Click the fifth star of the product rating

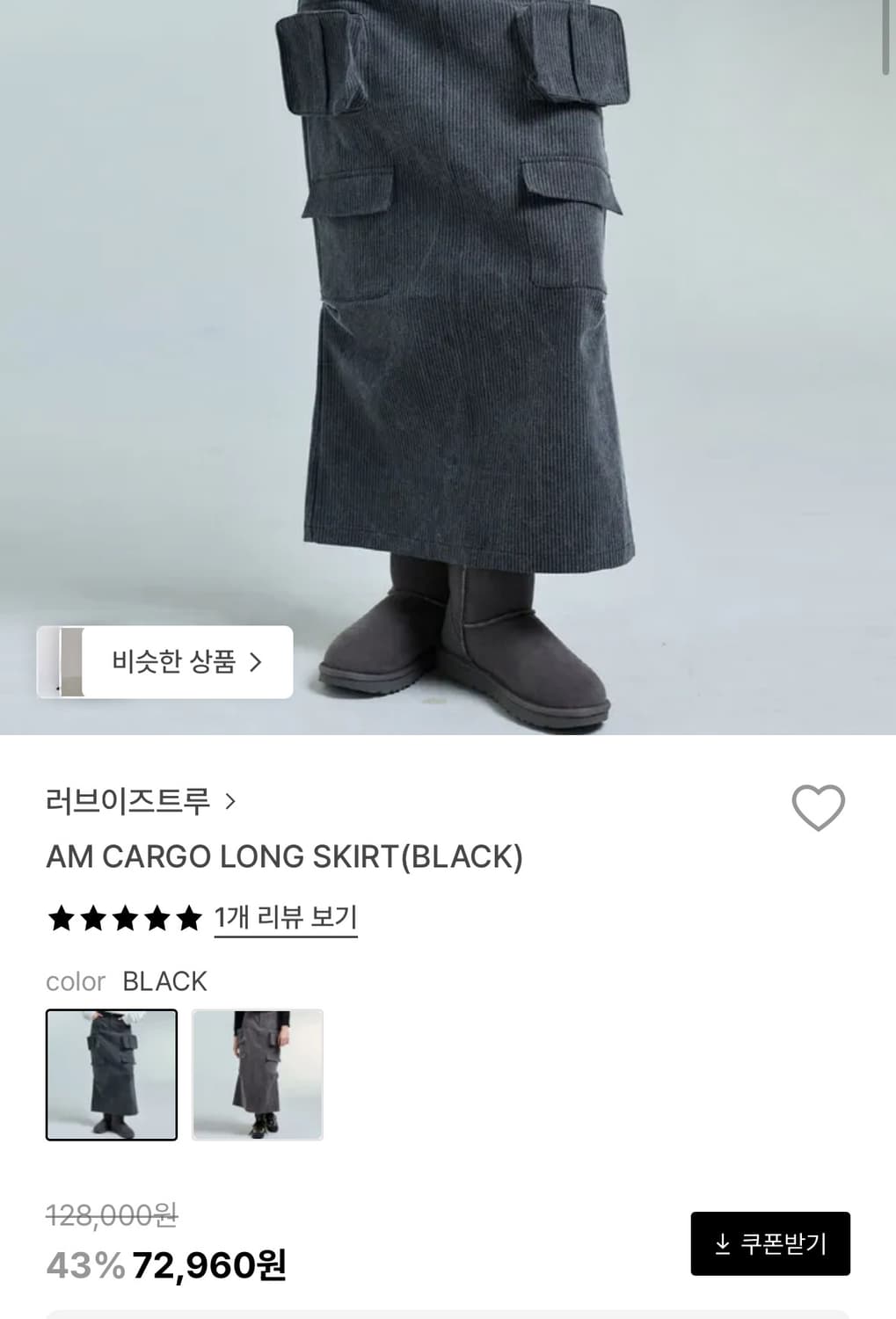point(189,916)
